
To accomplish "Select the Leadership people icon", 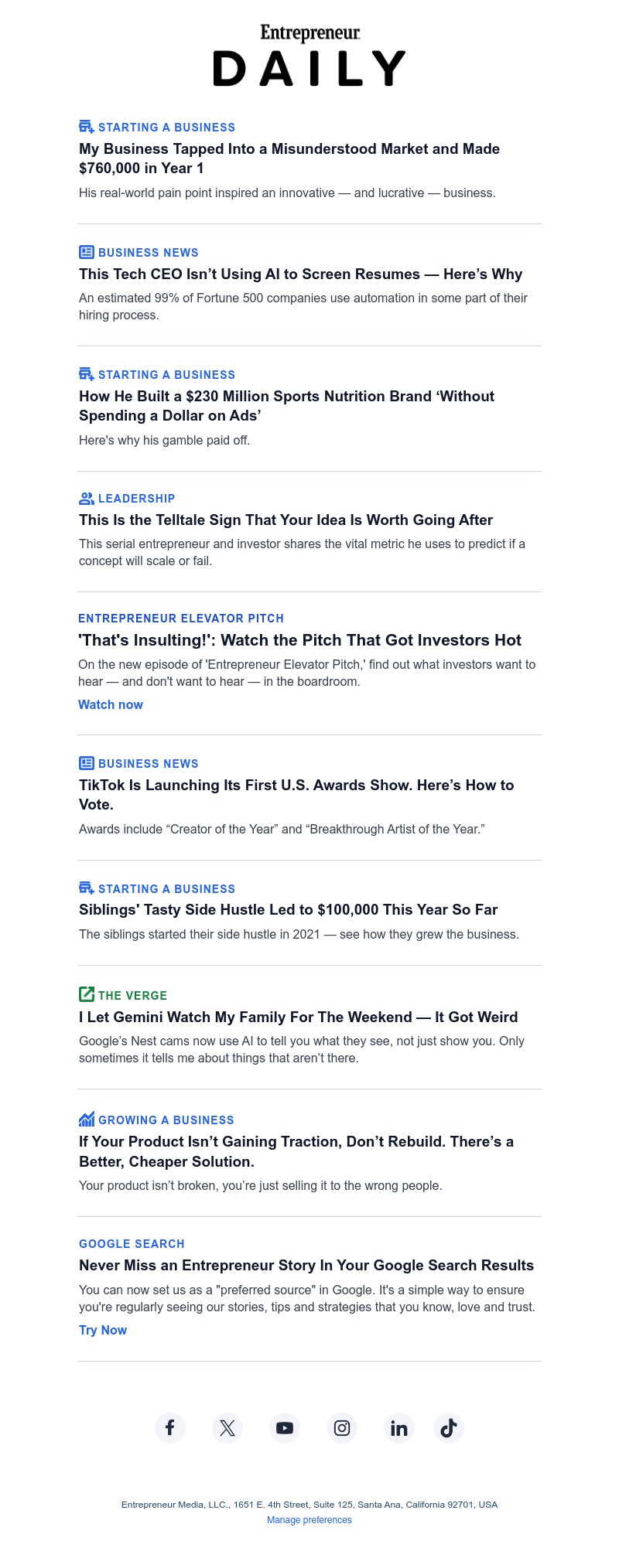I will tap(87, 498).
